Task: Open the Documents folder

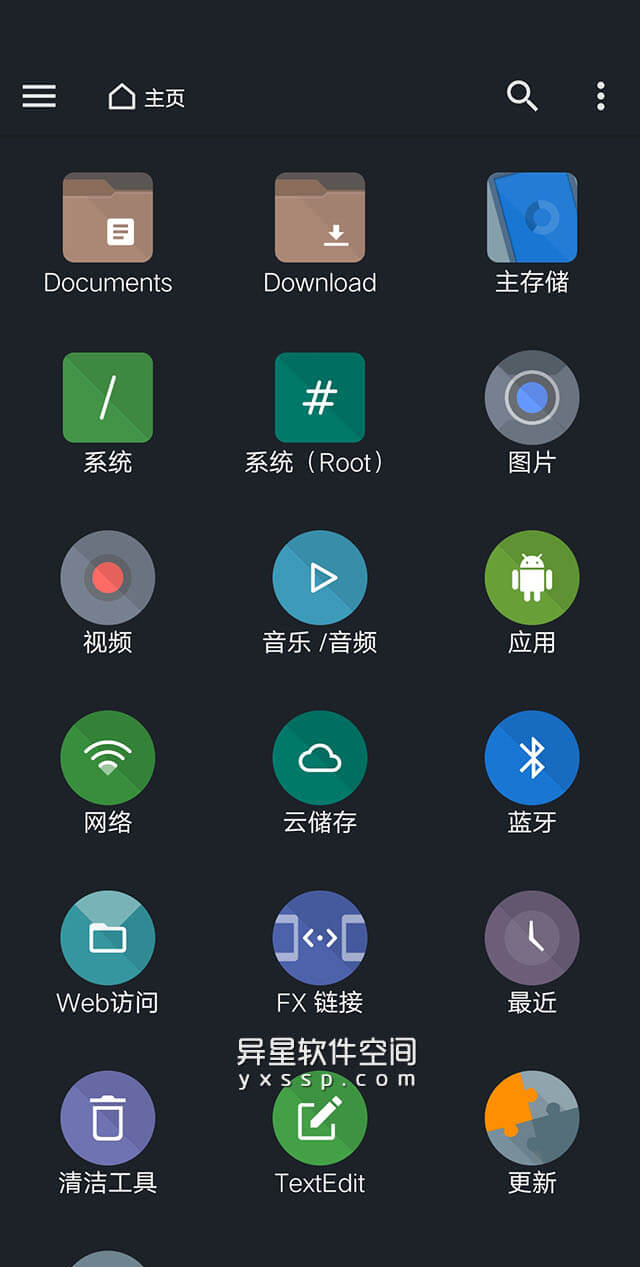Action: pos(108,218)
